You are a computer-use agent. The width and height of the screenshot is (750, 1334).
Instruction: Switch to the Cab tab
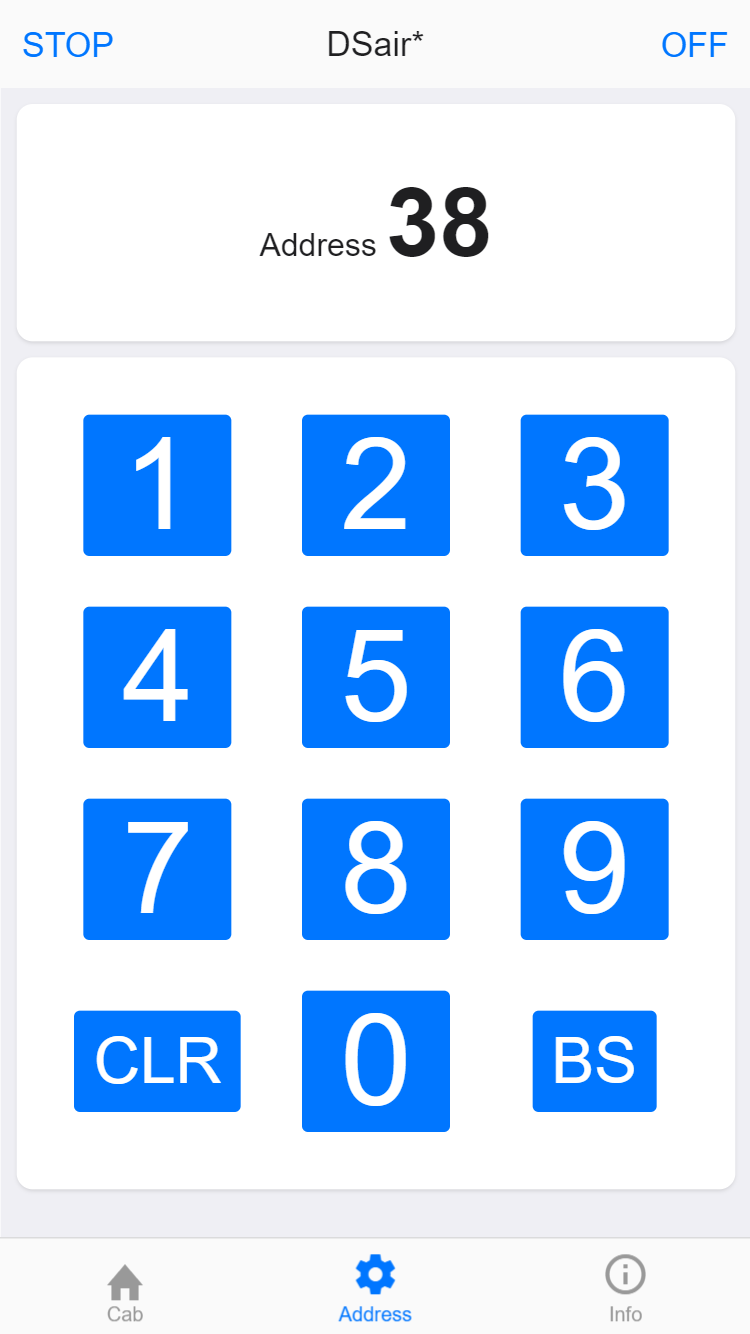coord(125,1292)
